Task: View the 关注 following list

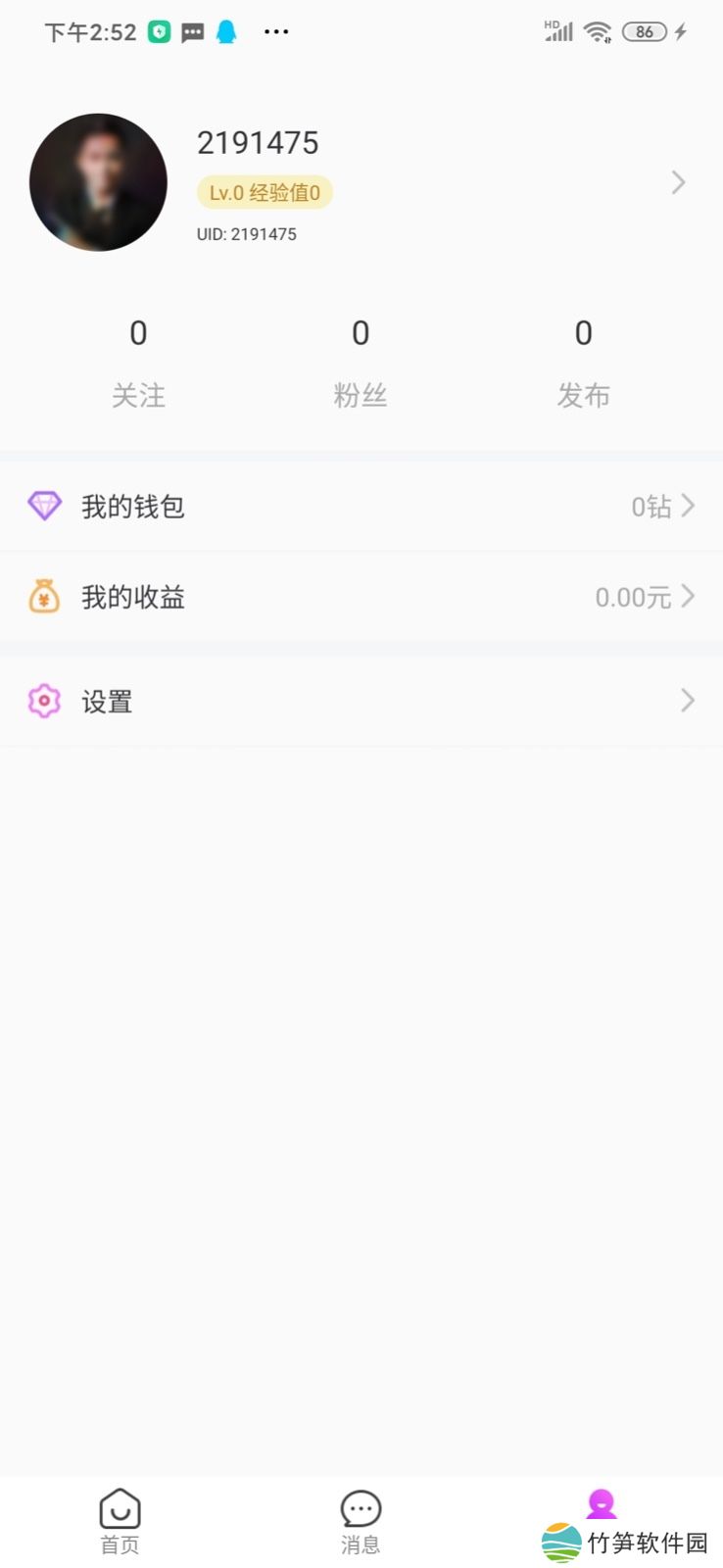Action: coord(138,363)
